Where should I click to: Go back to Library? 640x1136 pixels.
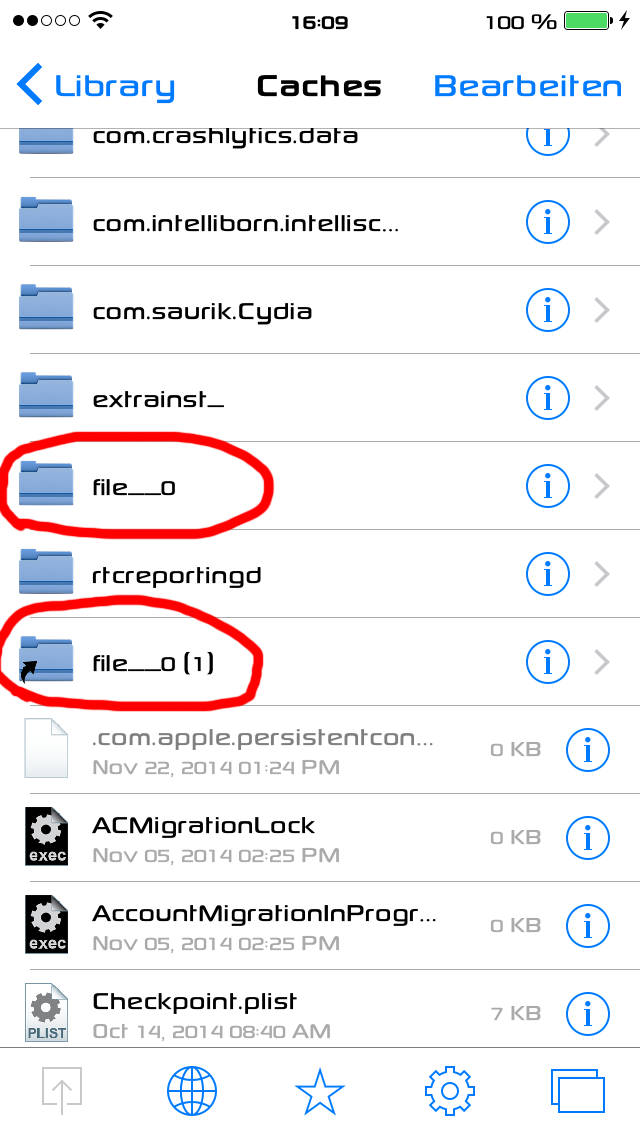[97, 86]
